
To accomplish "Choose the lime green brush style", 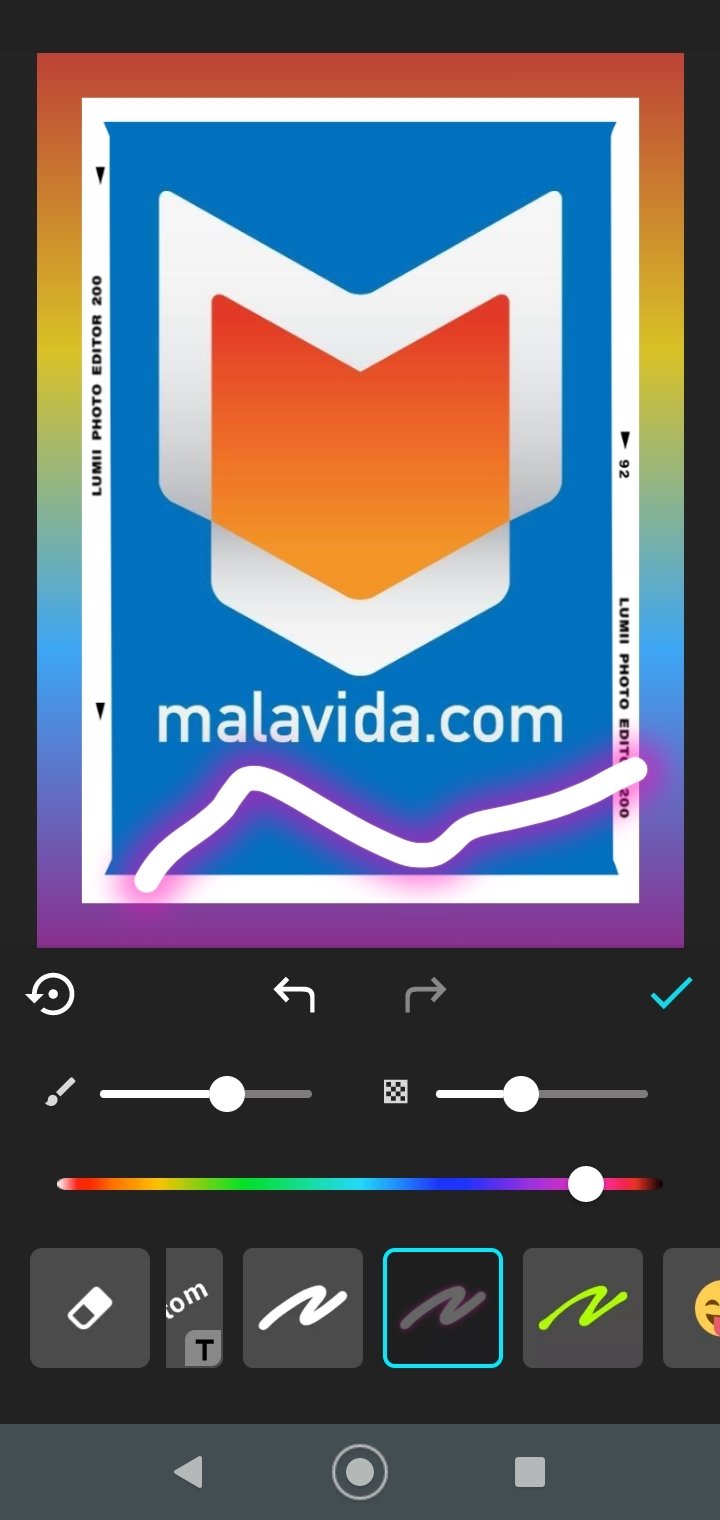I will [583, 1308].
